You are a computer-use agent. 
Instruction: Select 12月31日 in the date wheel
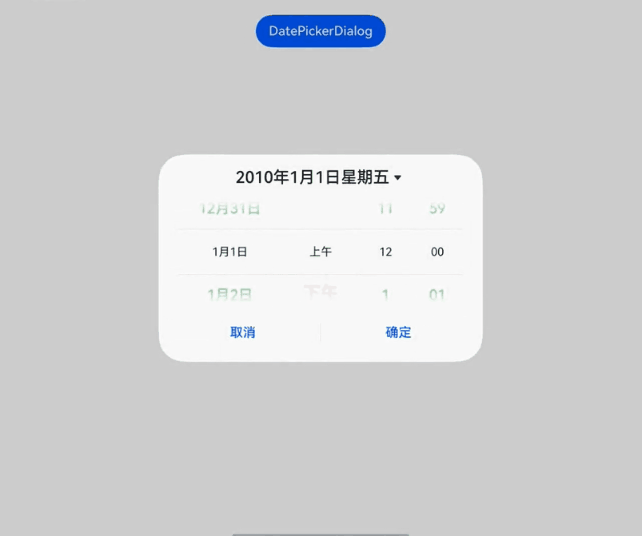[x=230, y=209]
